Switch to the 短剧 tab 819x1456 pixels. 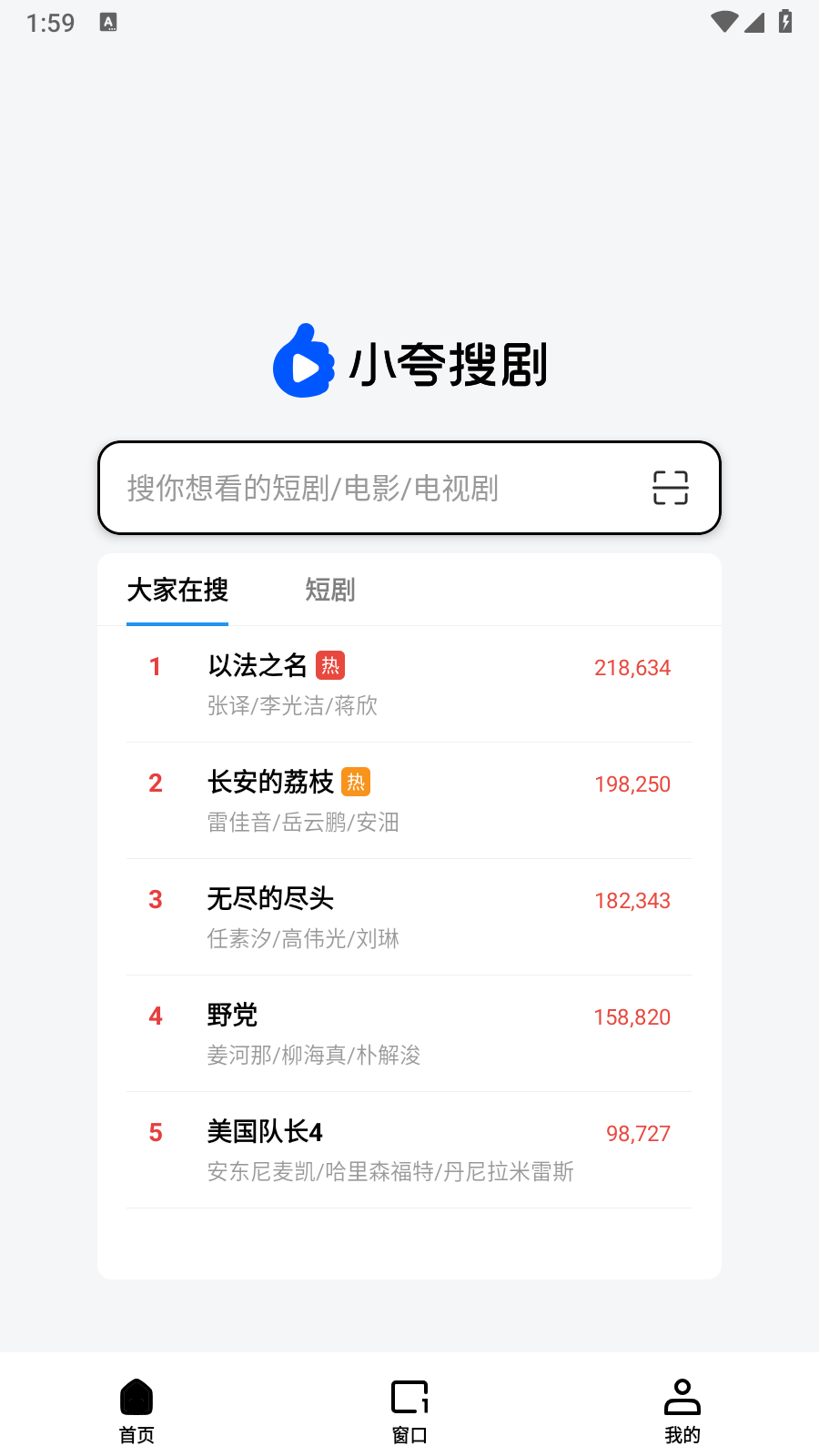[x=329, y=590]
